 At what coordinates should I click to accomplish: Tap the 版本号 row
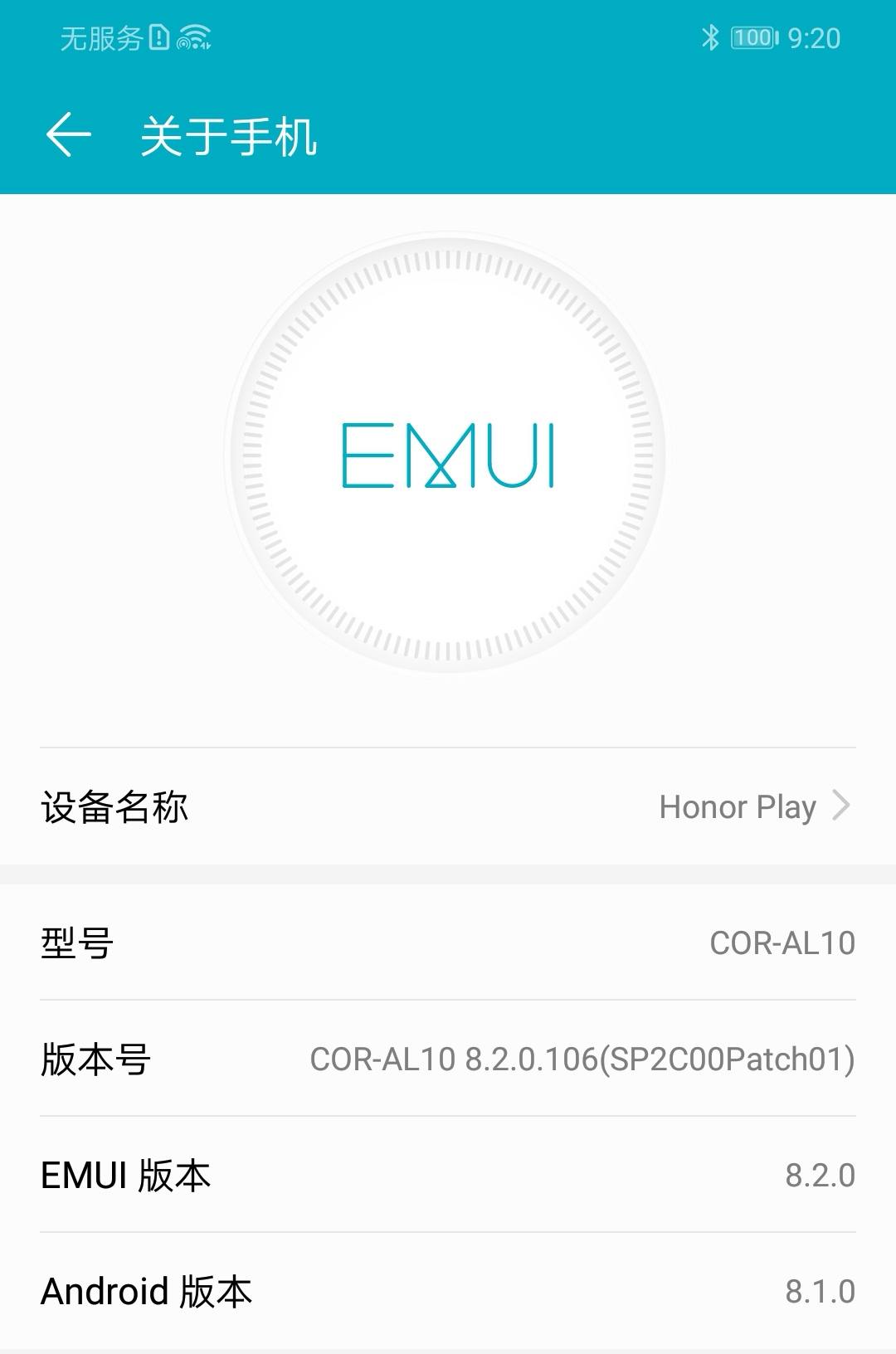[448, 1059]
